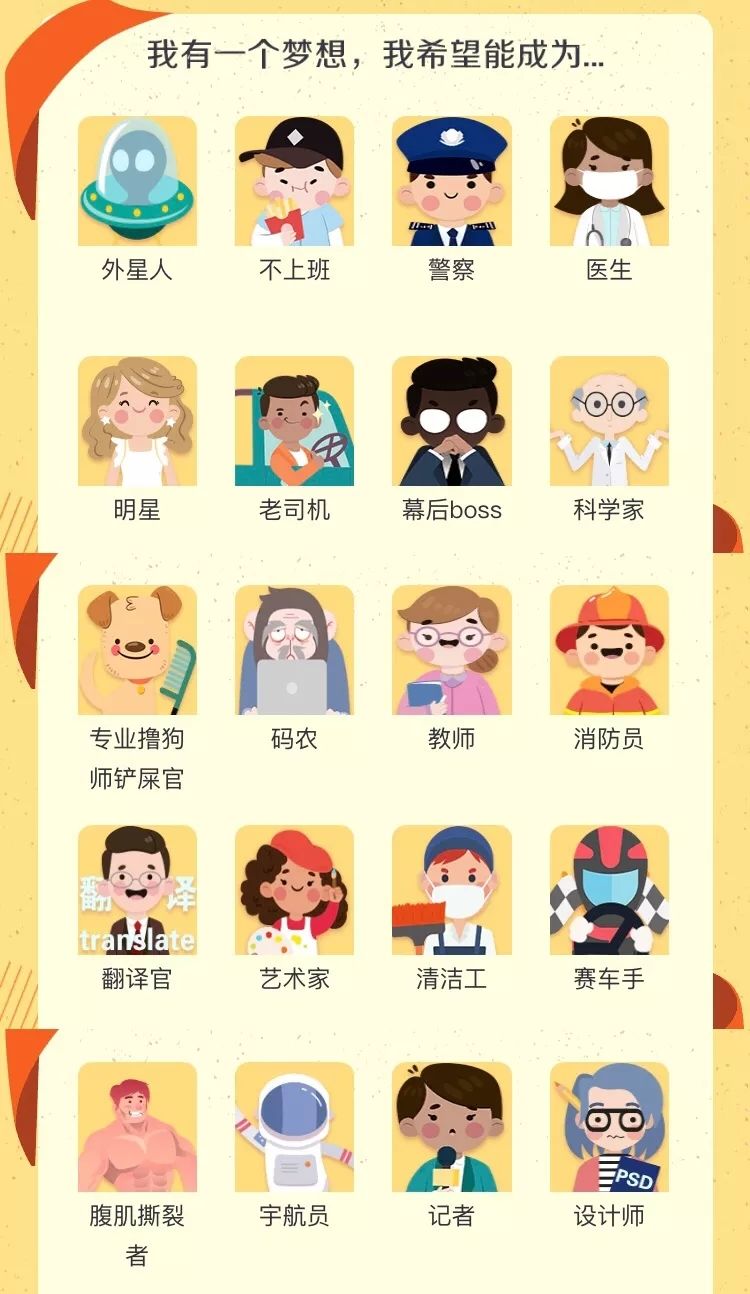Select the 医生 doctor tile

(x=609, y=181)
